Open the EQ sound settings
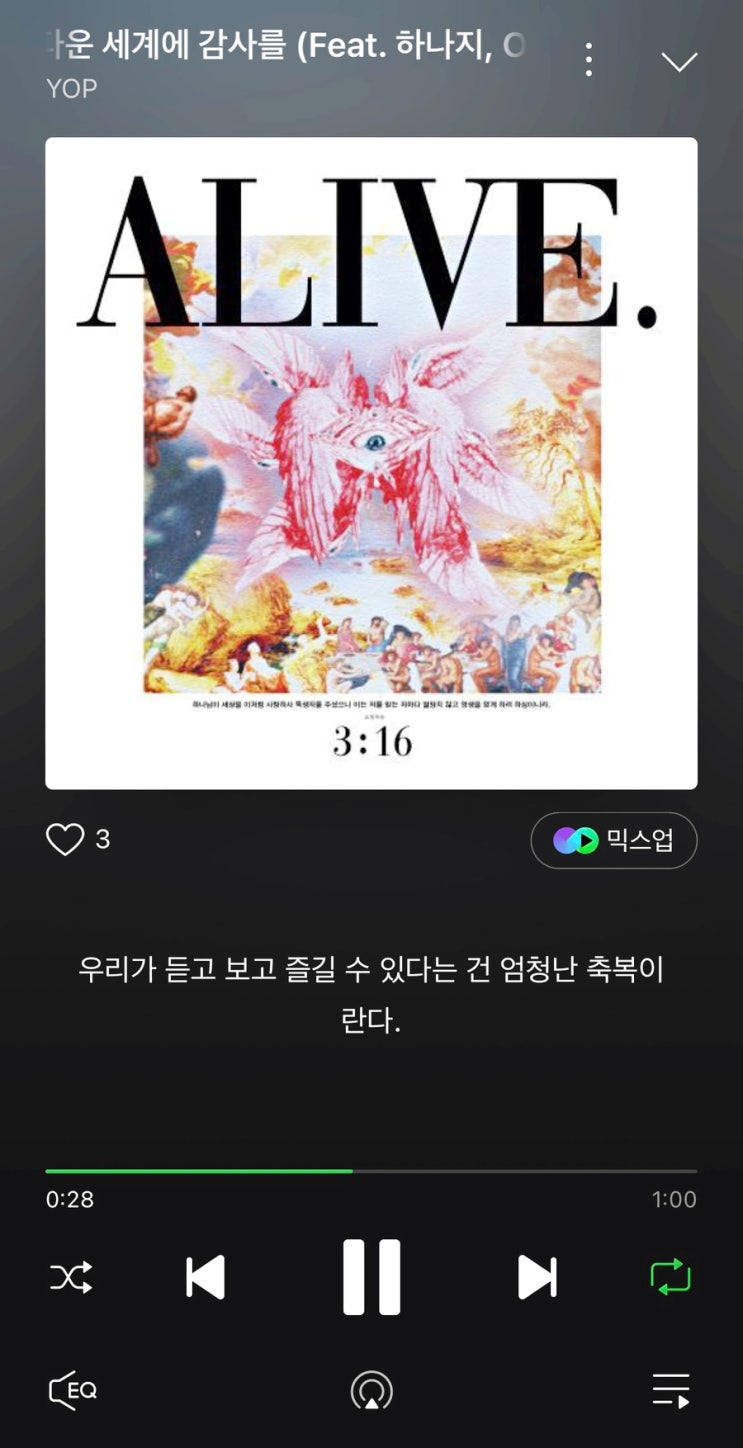The width and height of the screenshot is (743, 1448). [x=73, y=1391]
